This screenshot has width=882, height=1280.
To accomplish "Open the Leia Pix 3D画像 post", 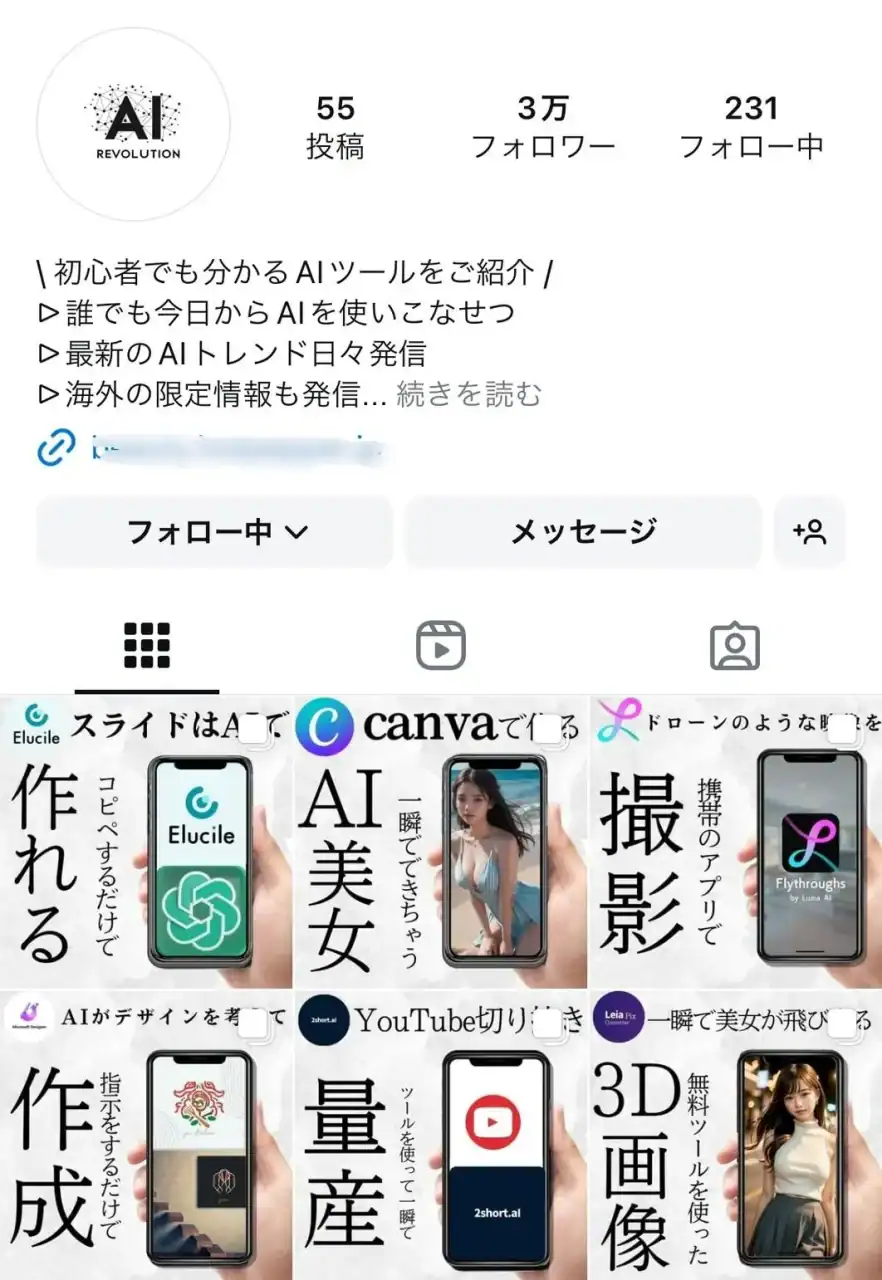I will click(x=735, y=1135).
